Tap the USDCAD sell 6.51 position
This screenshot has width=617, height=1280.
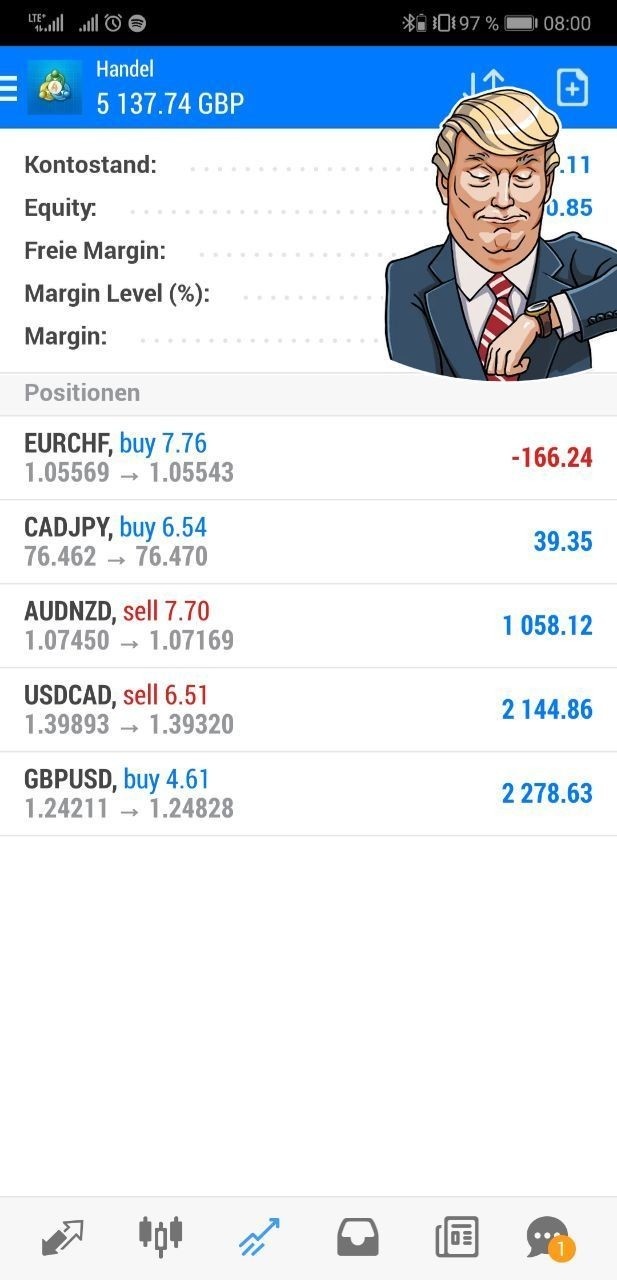(308, 710)
